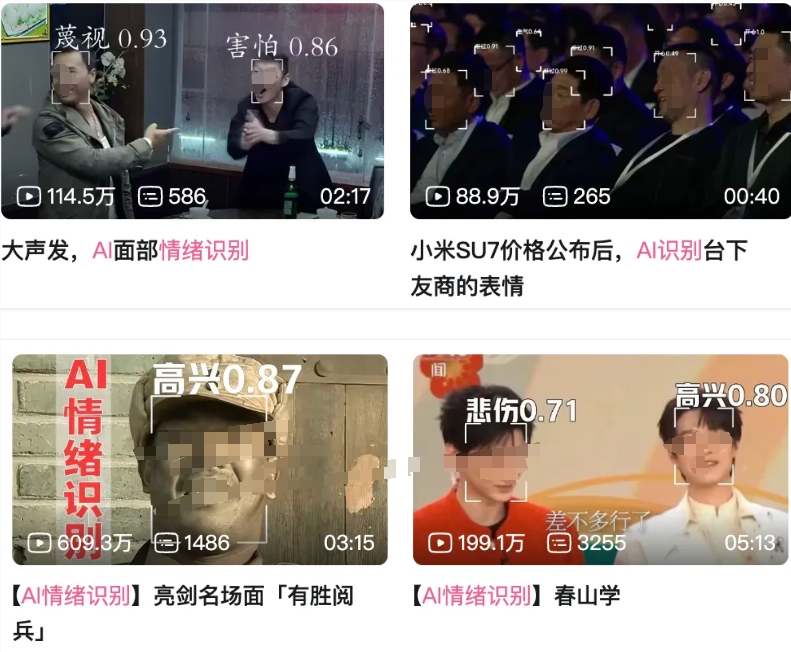Open the 大声发 AI面部情绪识别 video
This screenshot has height=652, width=791.
(192, 110)
